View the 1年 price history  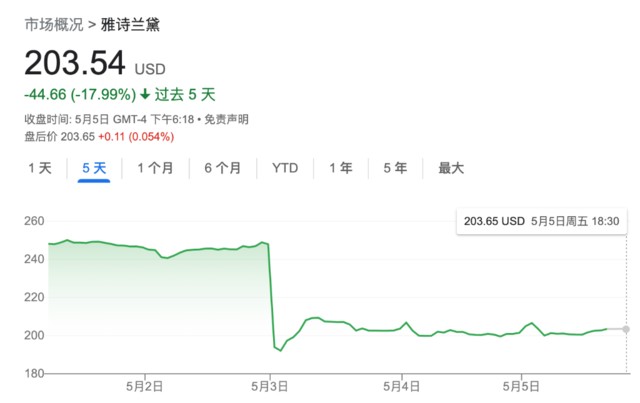point(341,168)
